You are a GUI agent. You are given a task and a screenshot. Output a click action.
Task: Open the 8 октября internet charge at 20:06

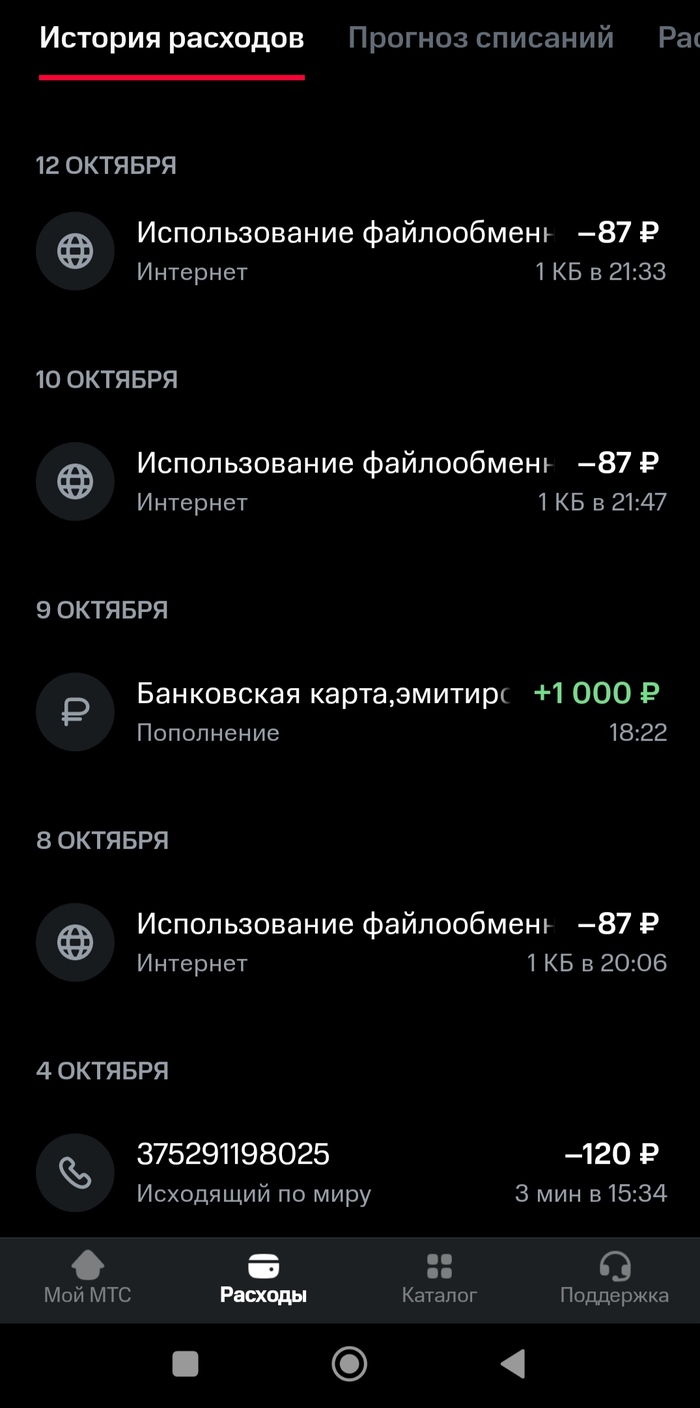click(350, 942)
